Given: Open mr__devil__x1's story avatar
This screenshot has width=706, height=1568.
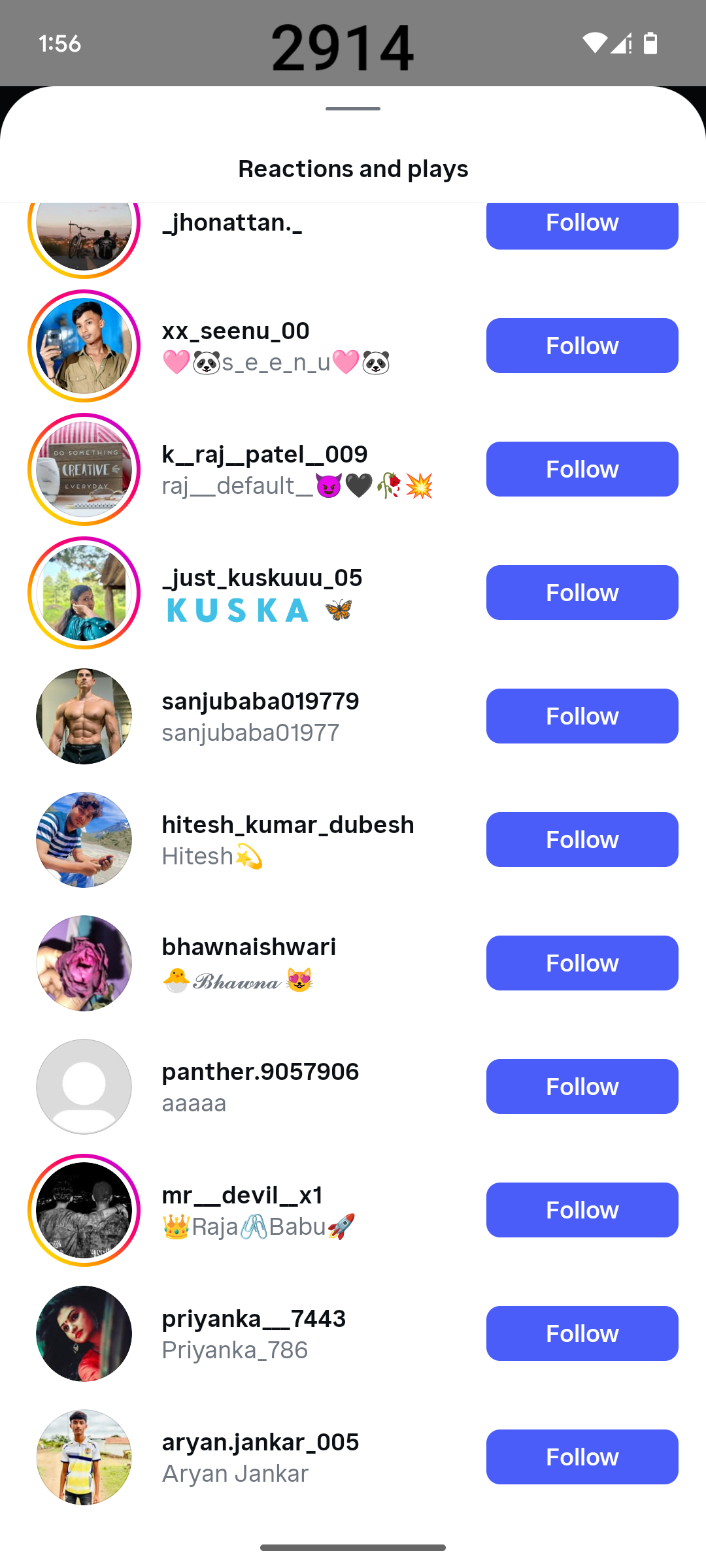Looking at the screenshot, I should point(84,1210).
